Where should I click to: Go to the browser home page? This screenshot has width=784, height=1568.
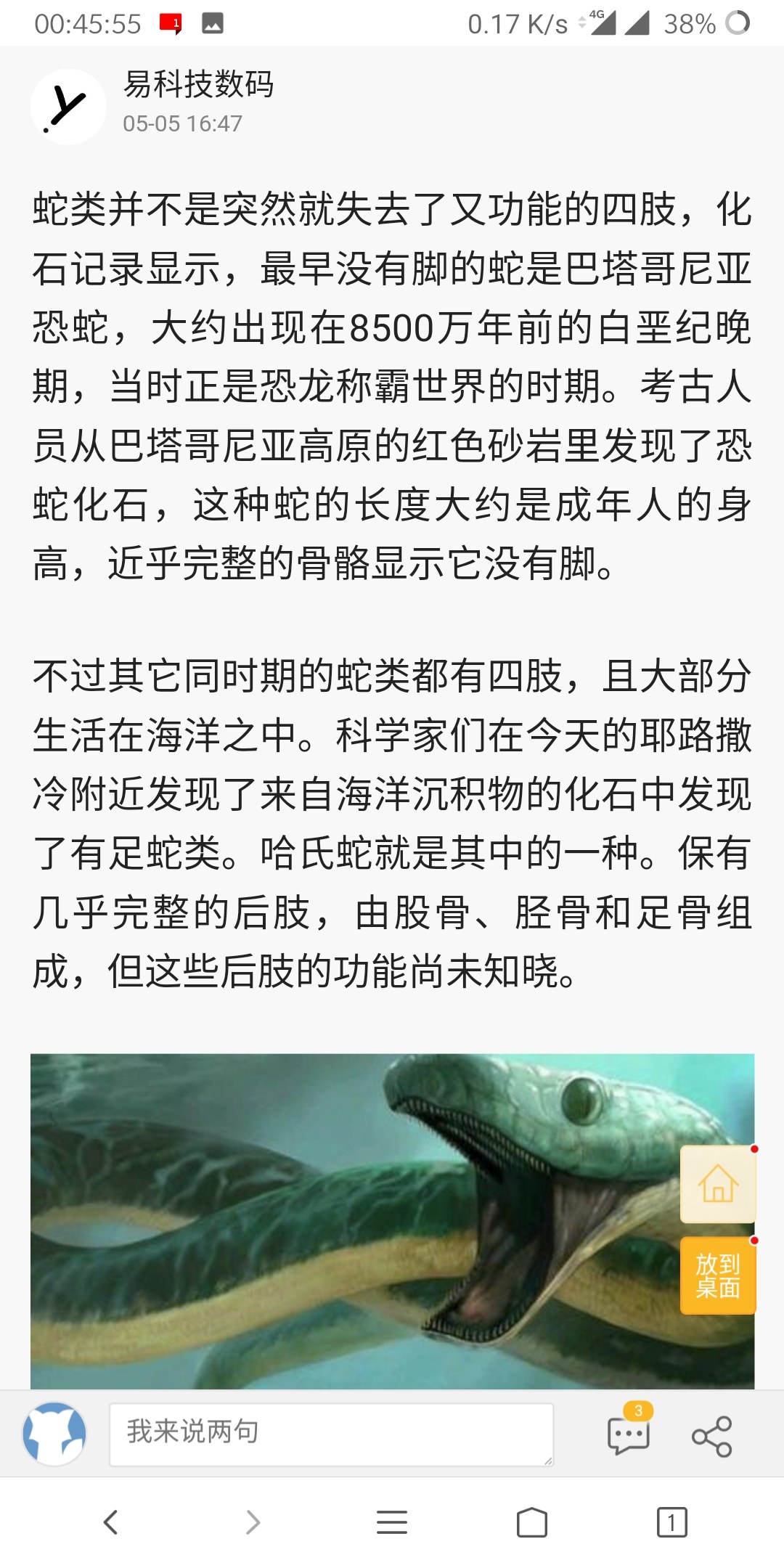[531, 1522]
